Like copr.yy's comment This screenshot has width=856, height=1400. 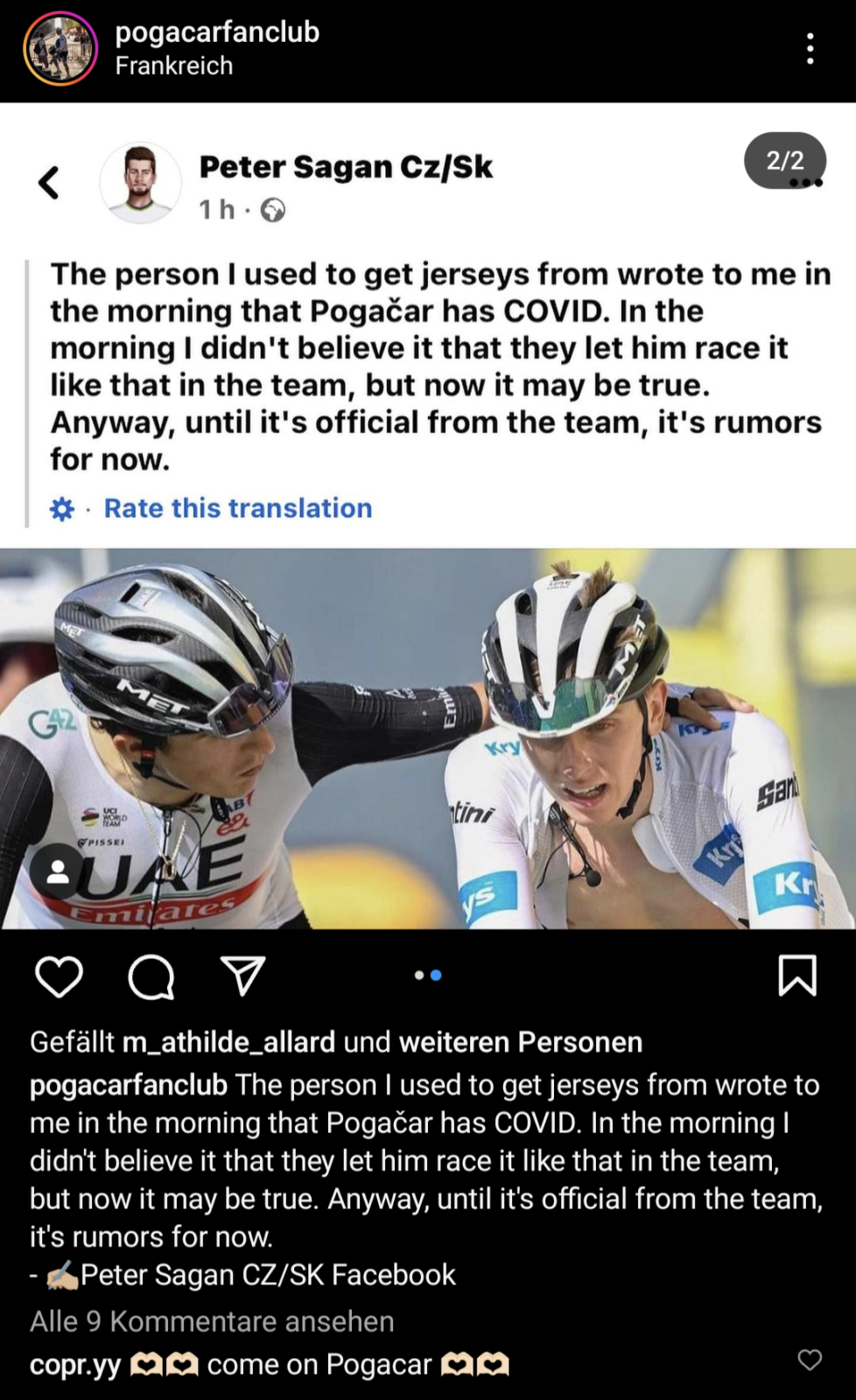[810, 1360]
